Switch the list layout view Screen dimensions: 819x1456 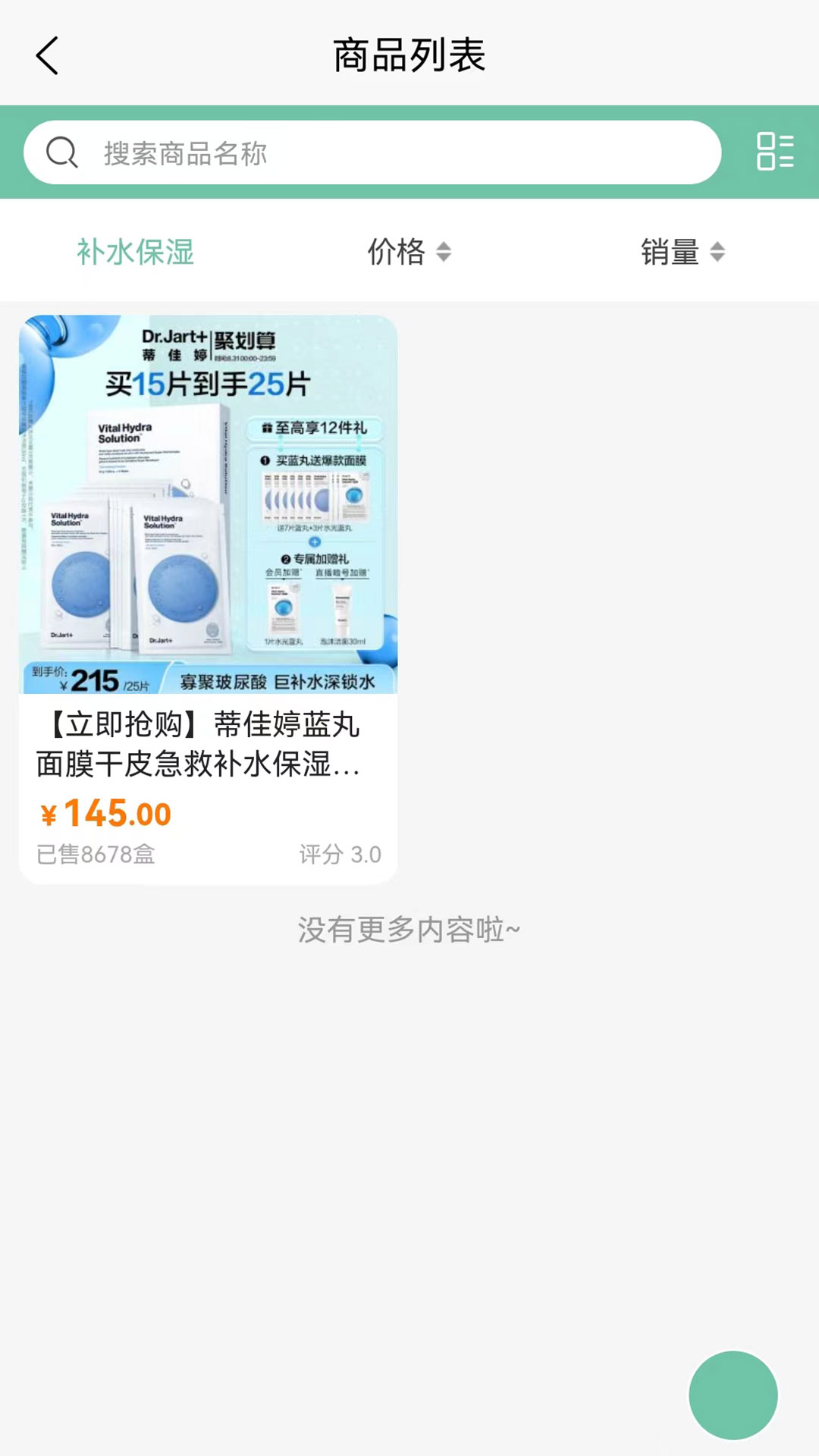pyautogui.click(x=775, y=151)
